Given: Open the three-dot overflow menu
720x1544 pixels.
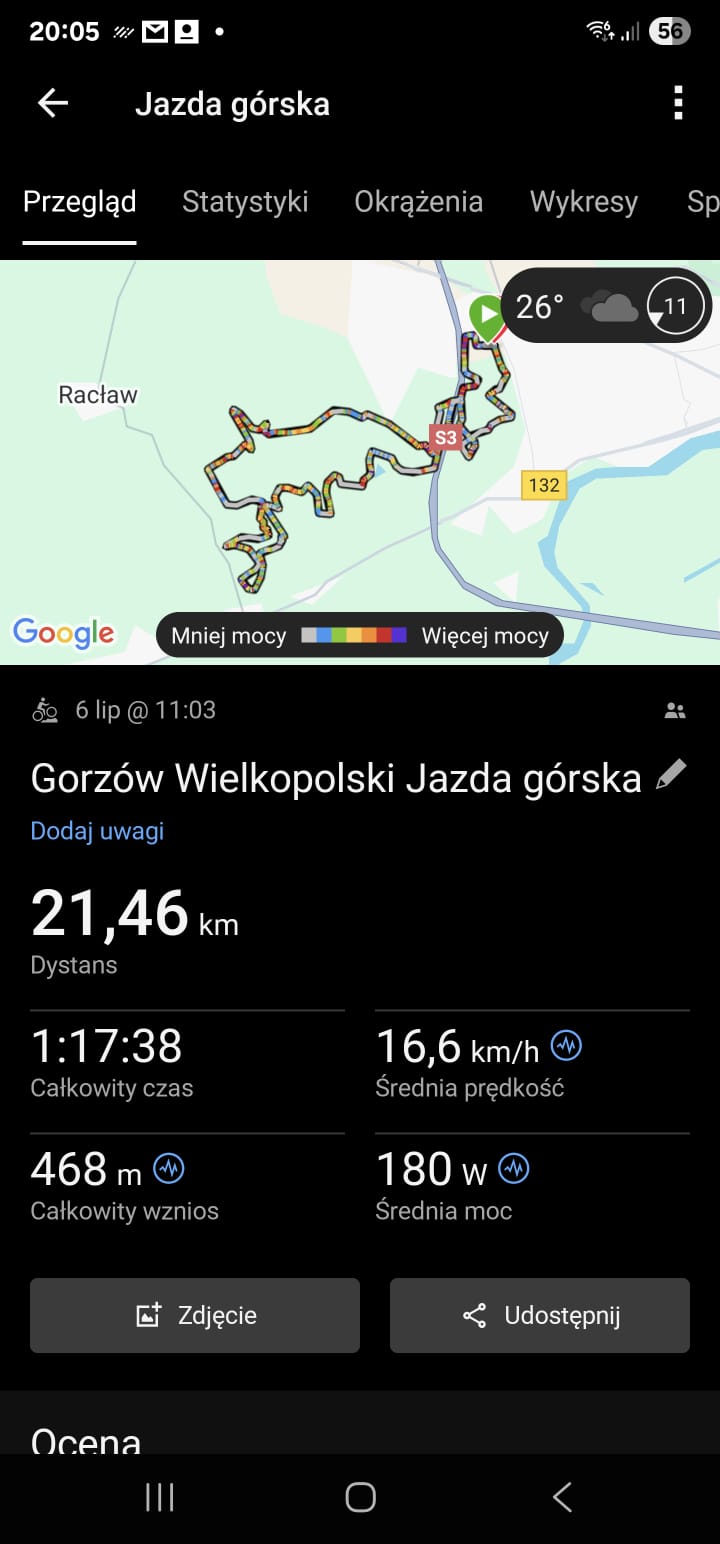Looking at the screenshot, I should click(x=678, y=103).
